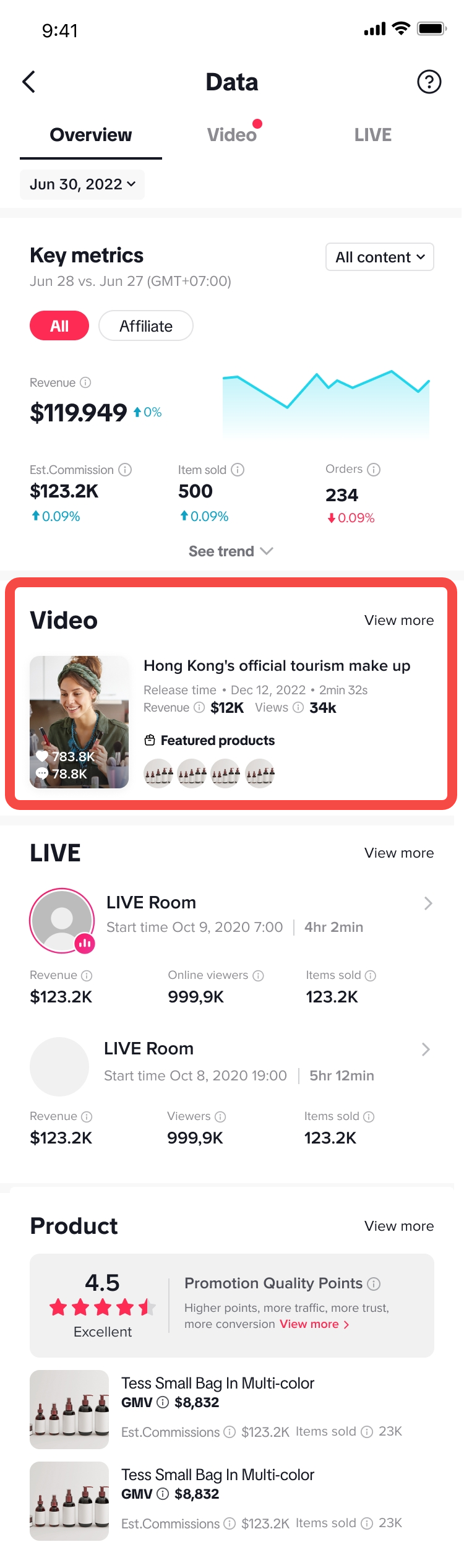Open the help question mark icon
Image resolution: width=464 pixels, height=1568 pixels.
(429, 82)
